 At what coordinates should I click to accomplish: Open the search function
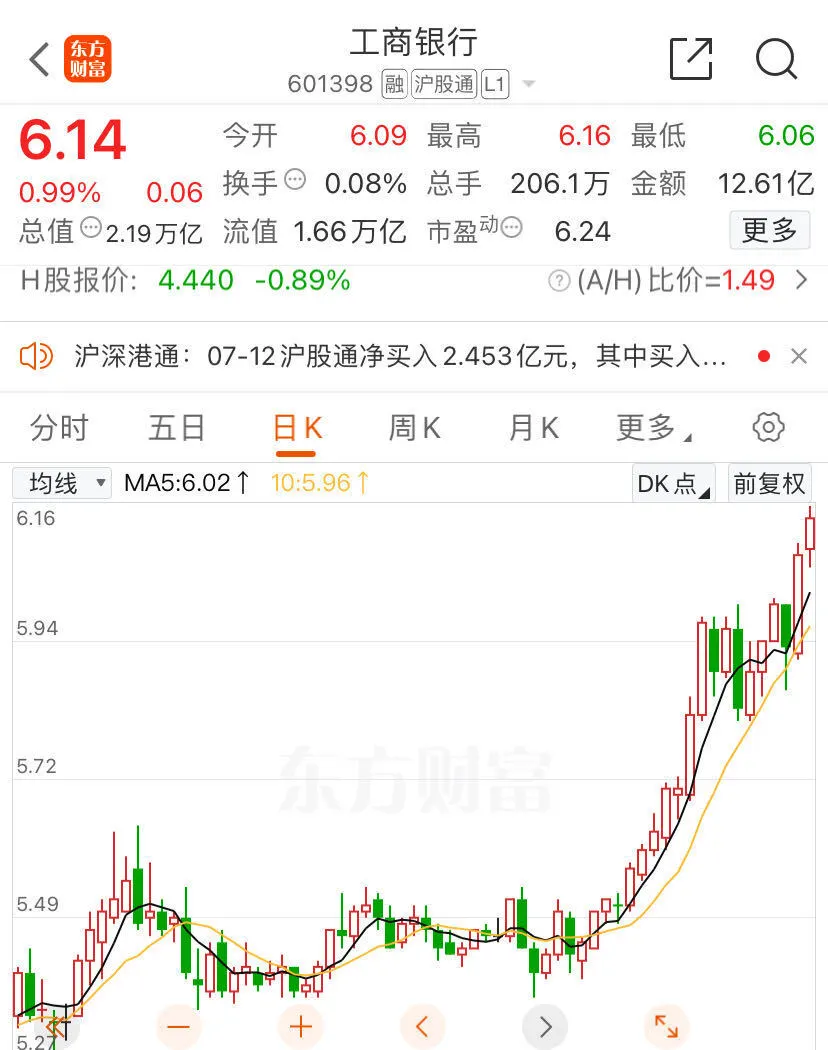tap(776, 60)
